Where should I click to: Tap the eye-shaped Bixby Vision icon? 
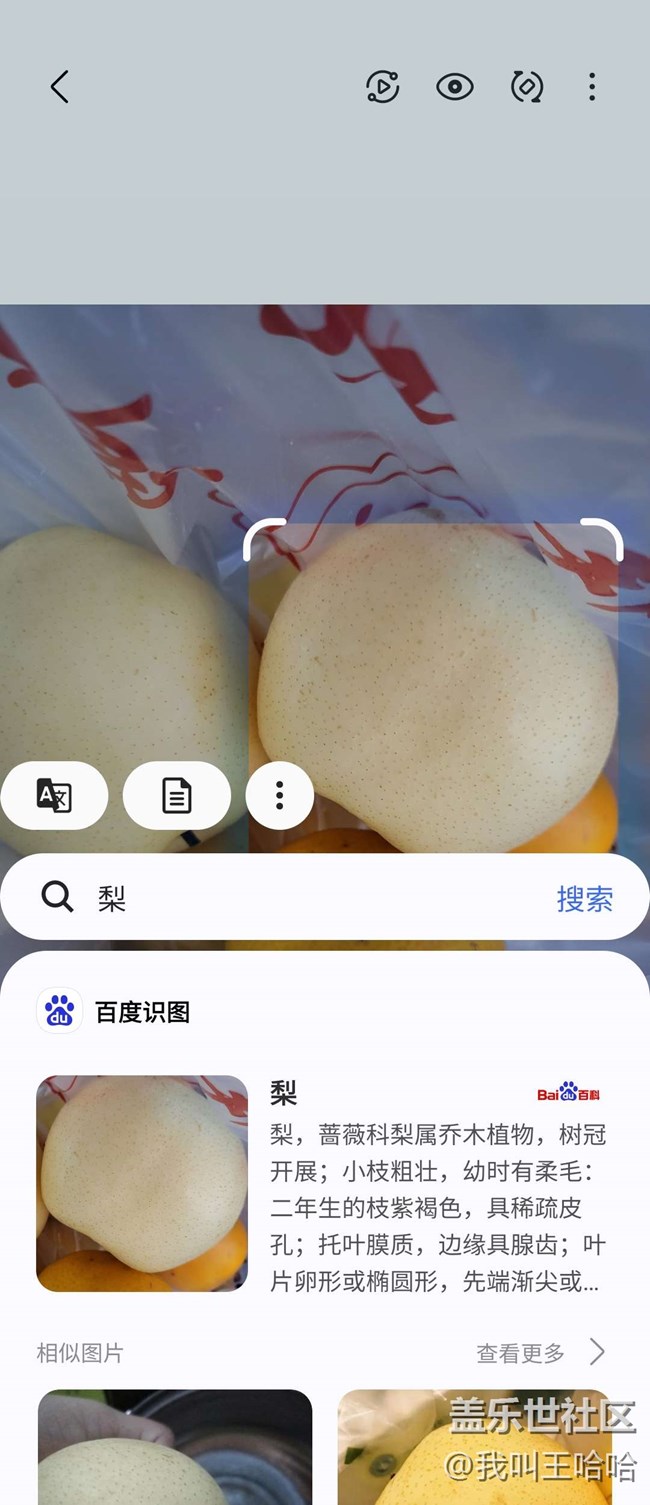tap(455, 87)
